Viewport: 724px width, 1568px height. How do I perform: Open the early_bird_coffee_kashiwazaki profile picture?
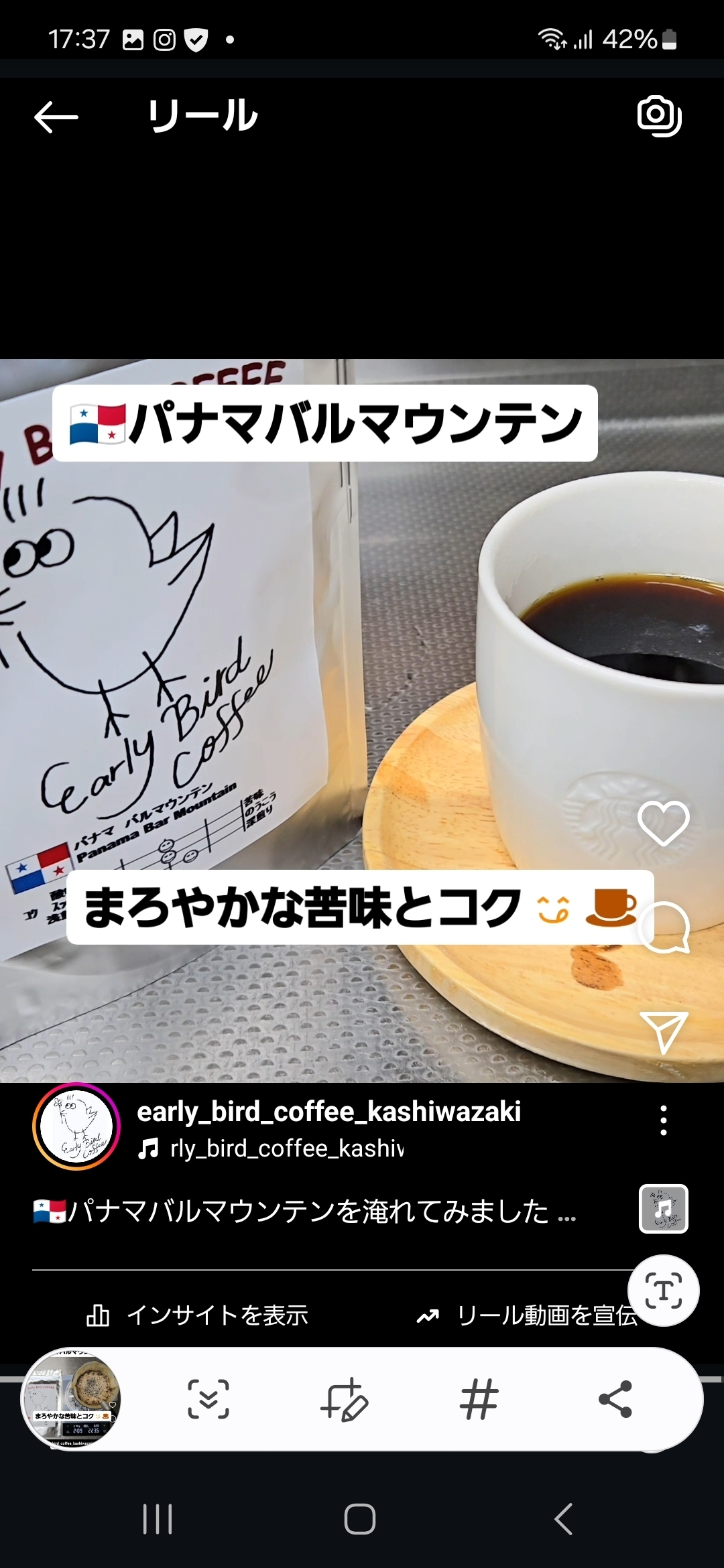pos(76,1126)
